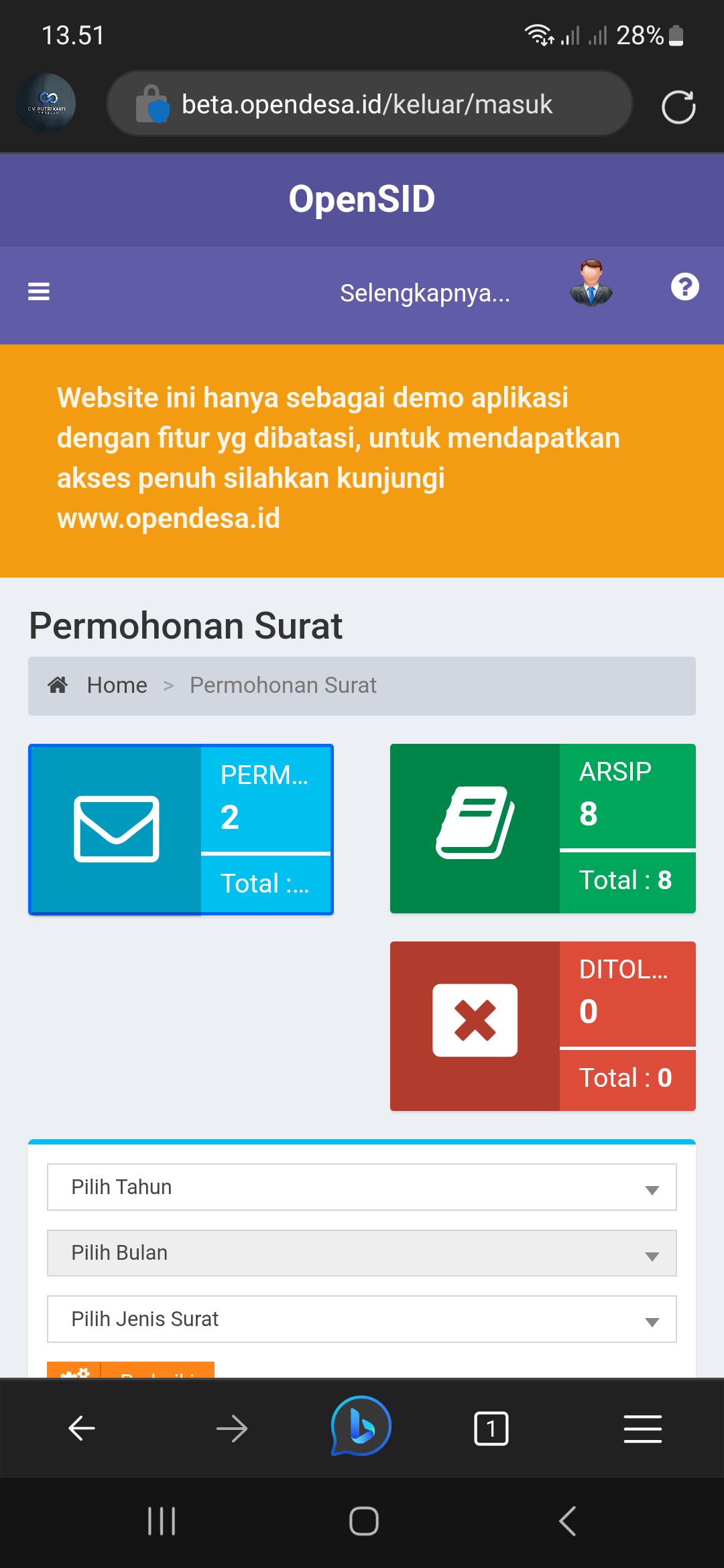Click the red X icon on the Ditolak card

475,1021
